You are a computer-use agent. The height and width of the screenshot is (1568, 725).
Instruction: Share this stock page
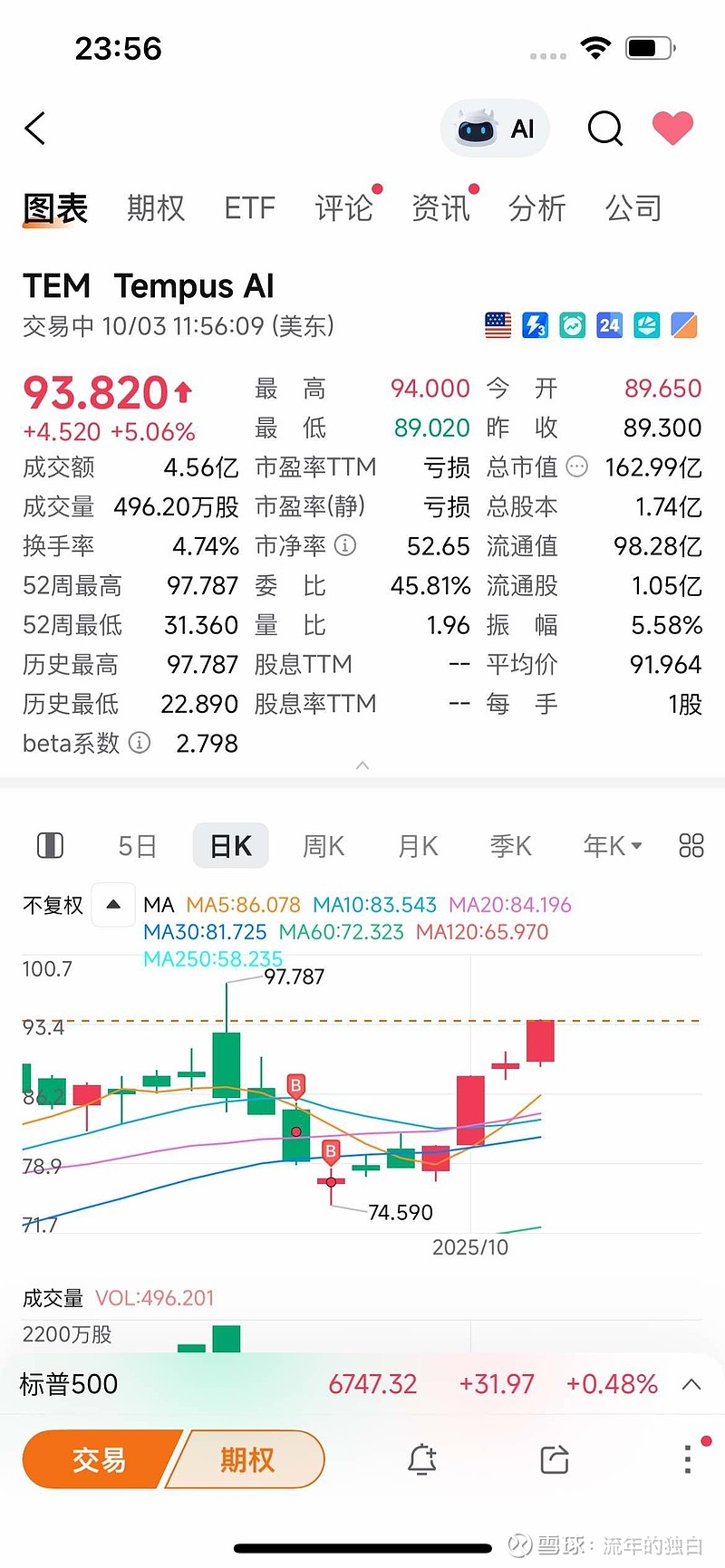pos(554,1459)
